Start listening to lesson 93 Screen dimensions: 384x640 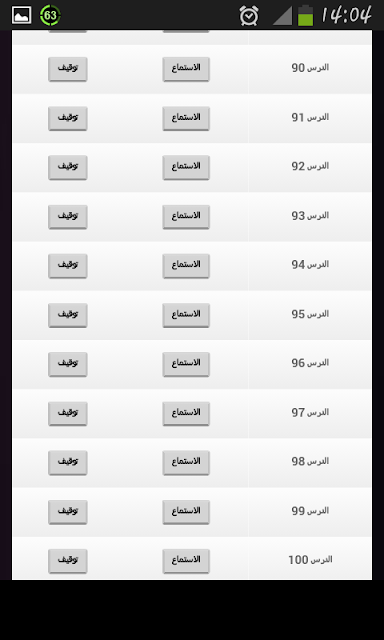click(x=186, y=217)
